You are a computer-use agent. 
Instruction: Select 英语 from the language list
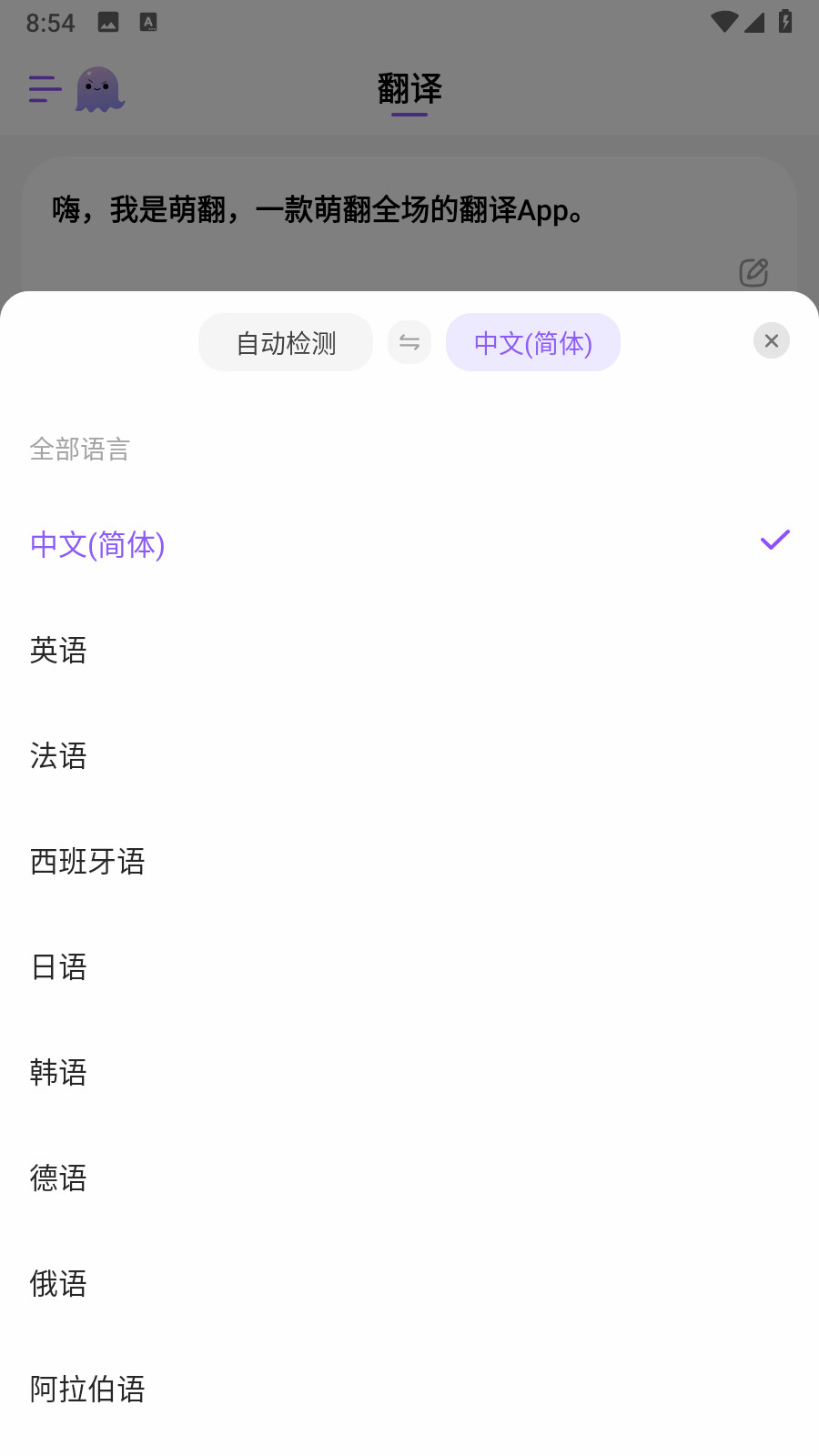coord(59,651)
